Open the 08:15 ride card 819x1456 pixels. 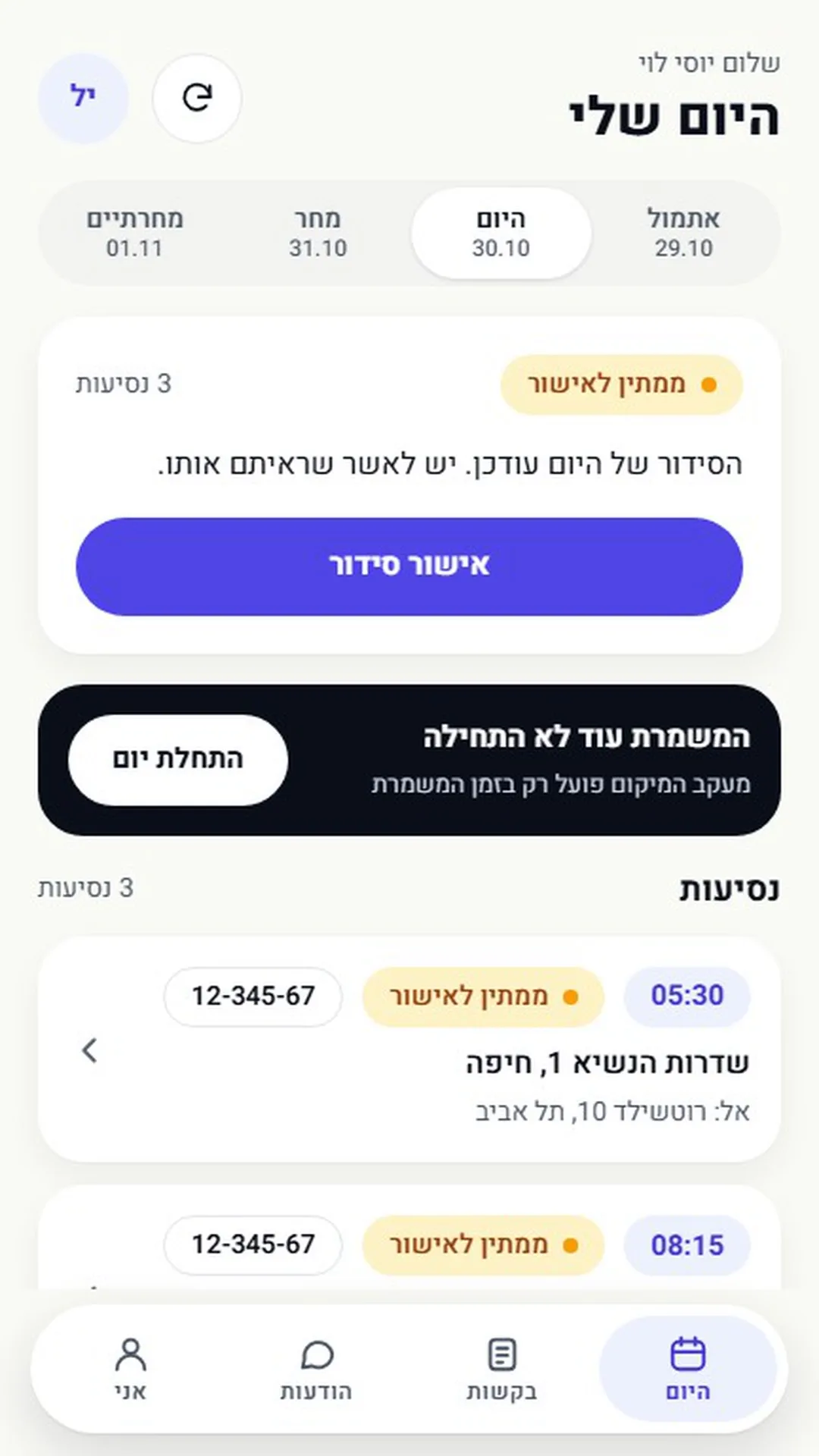[x=409, y=1239]
